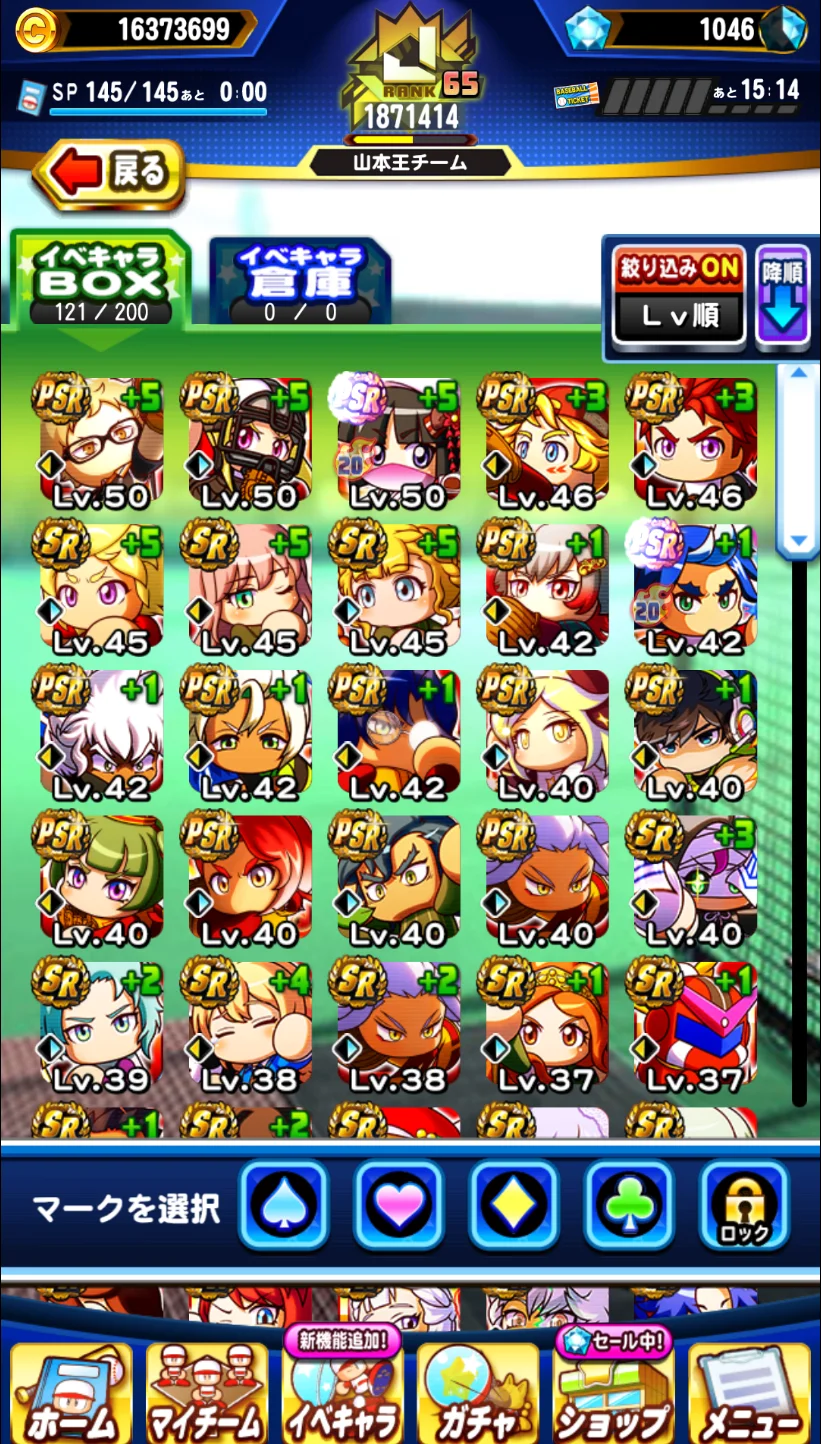Select the spade mark

(x=283, y=1205)
